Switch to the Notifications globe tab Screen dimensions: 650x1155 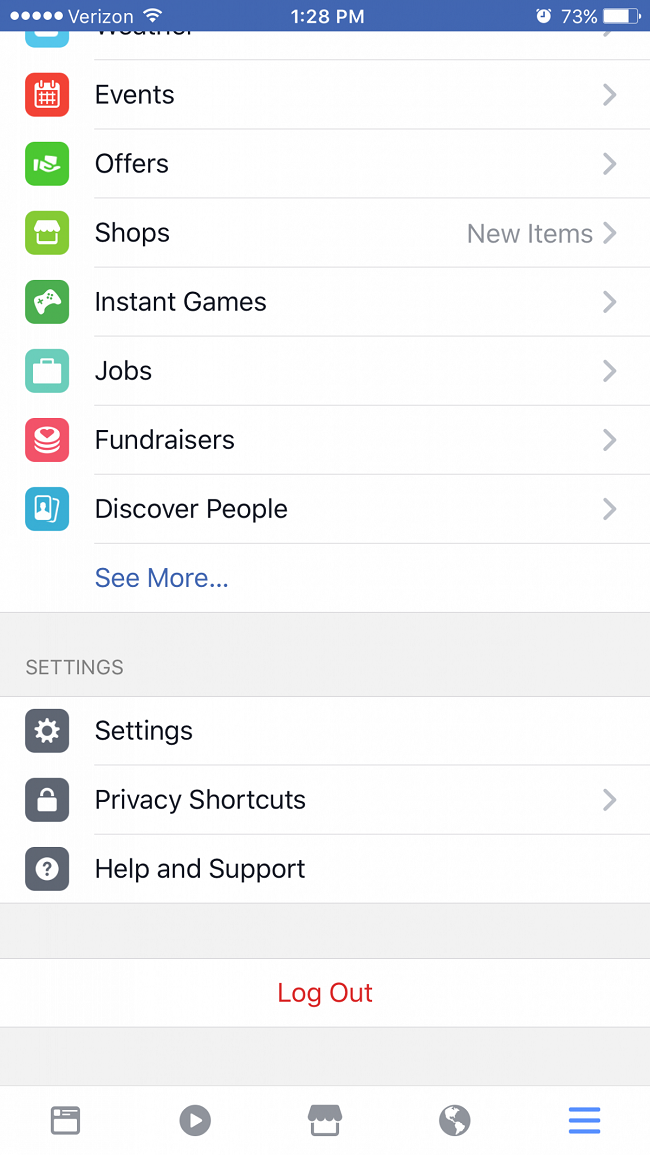point(455,1120)
